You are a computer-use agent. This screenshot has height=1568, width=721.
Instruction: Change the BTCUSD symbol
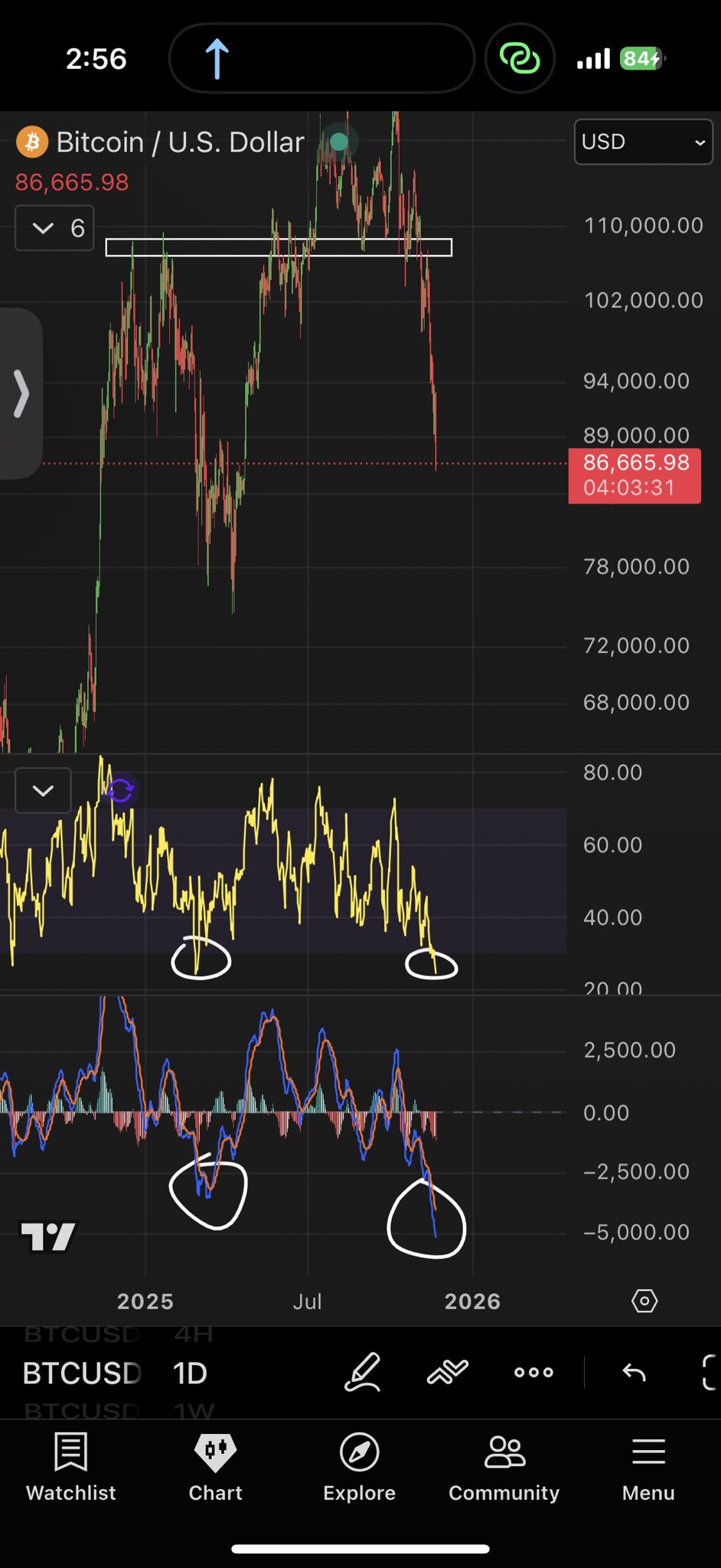(x=82, y=1373)
